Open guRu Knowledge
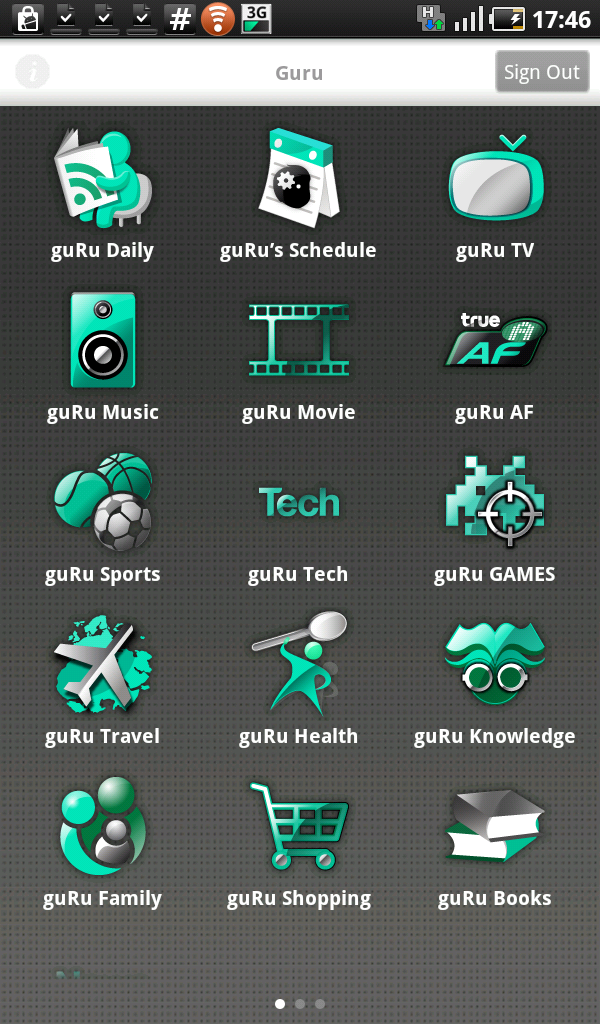 click(x=495, y=680)
